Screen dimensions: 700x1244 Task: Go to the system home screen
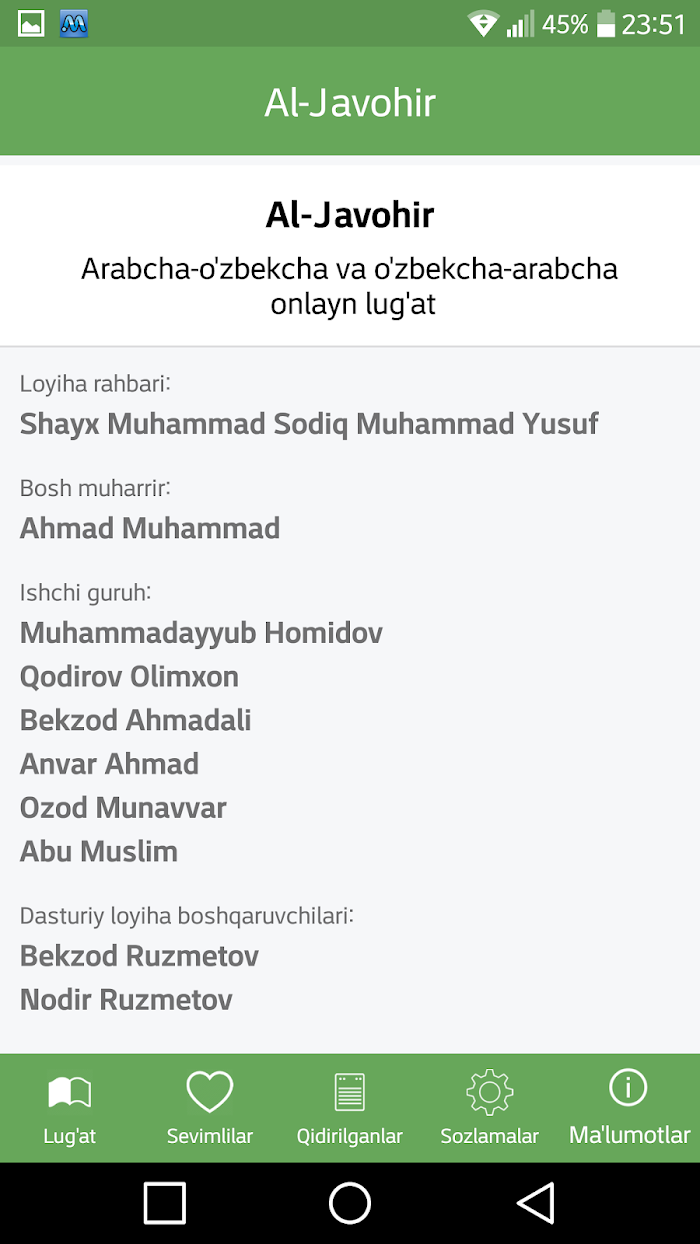350,1203
